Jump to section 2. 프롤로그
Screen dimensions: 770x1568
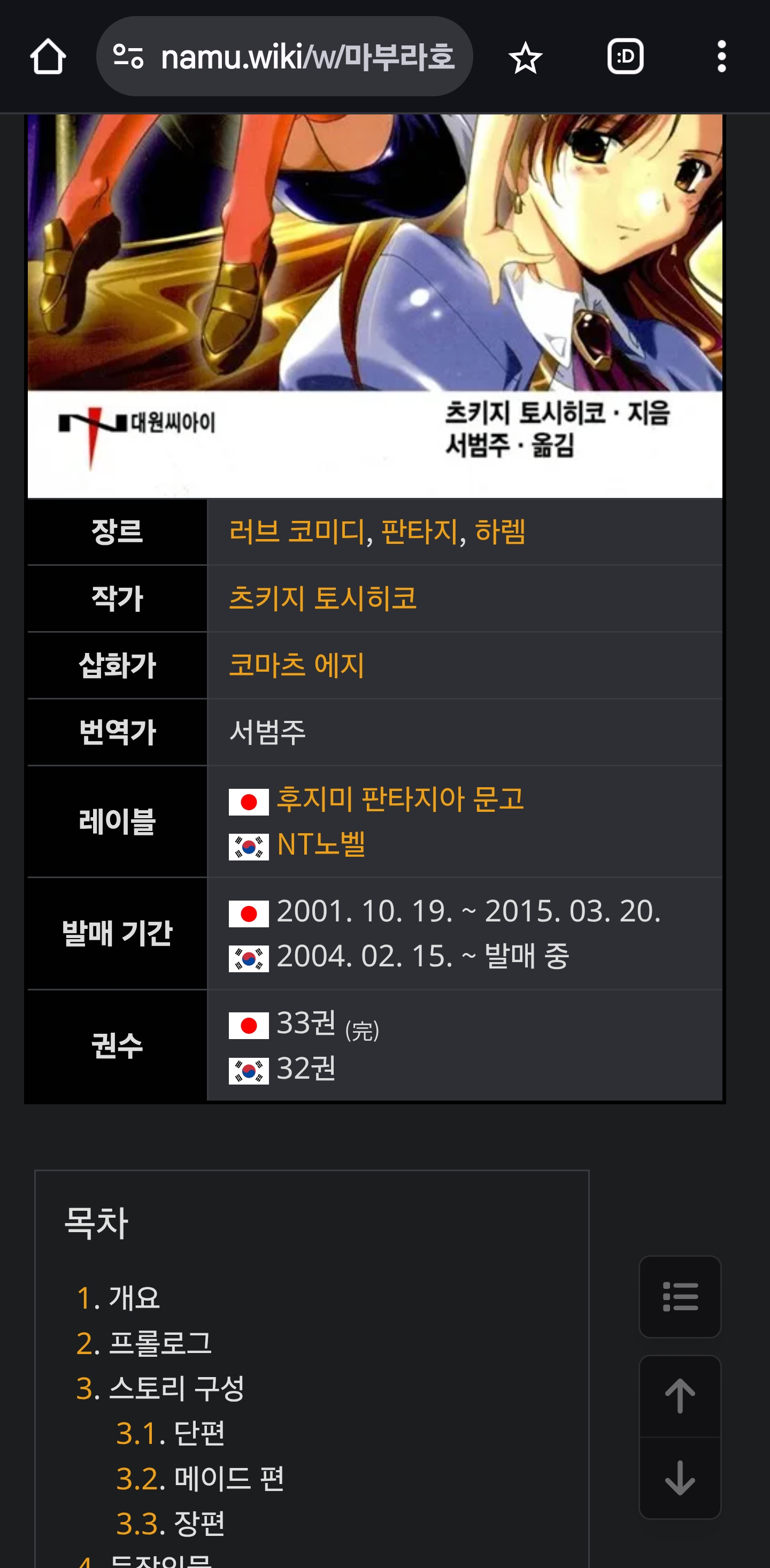coord(144,1343)
